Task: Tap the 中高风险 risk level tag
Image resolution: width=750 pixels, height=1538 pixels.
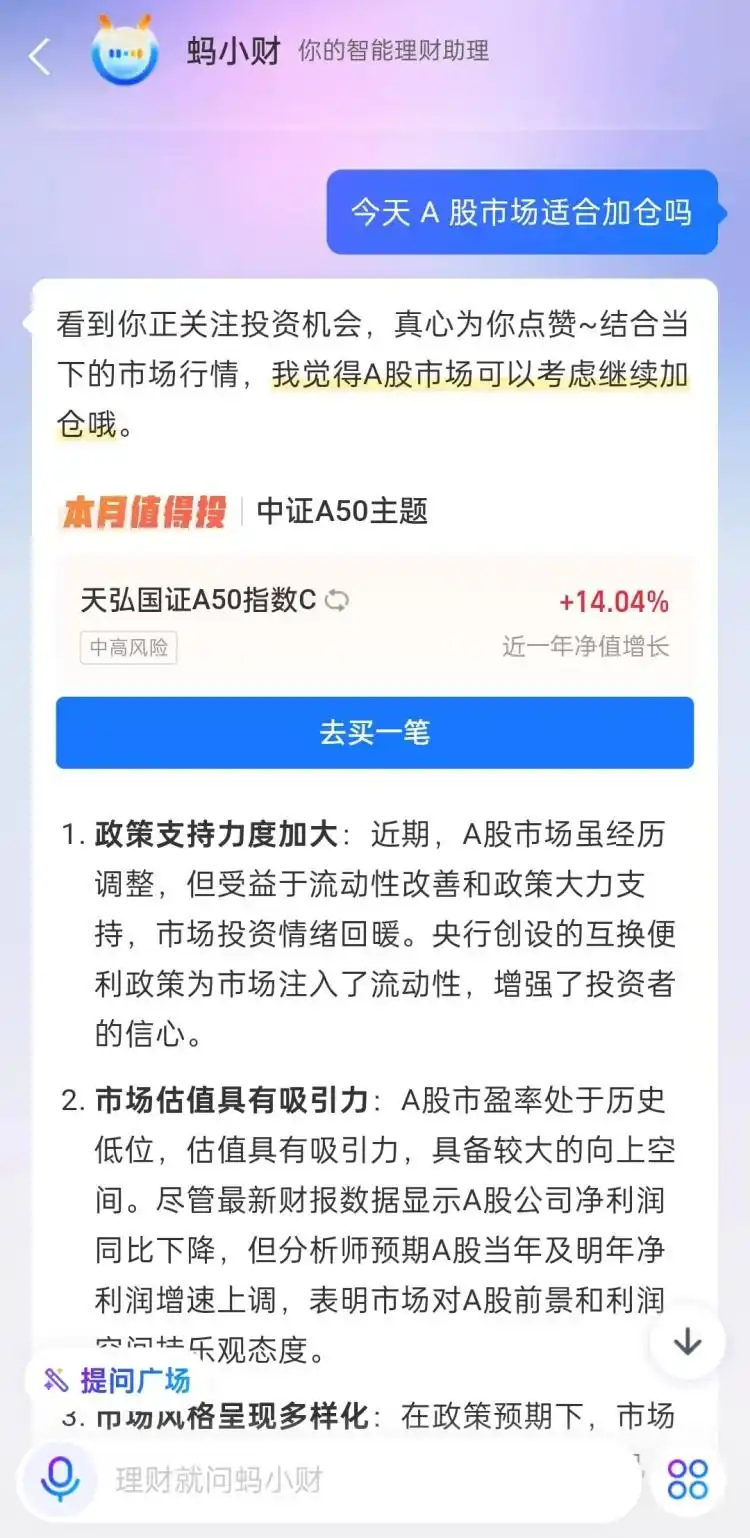Action: (128, 648)
